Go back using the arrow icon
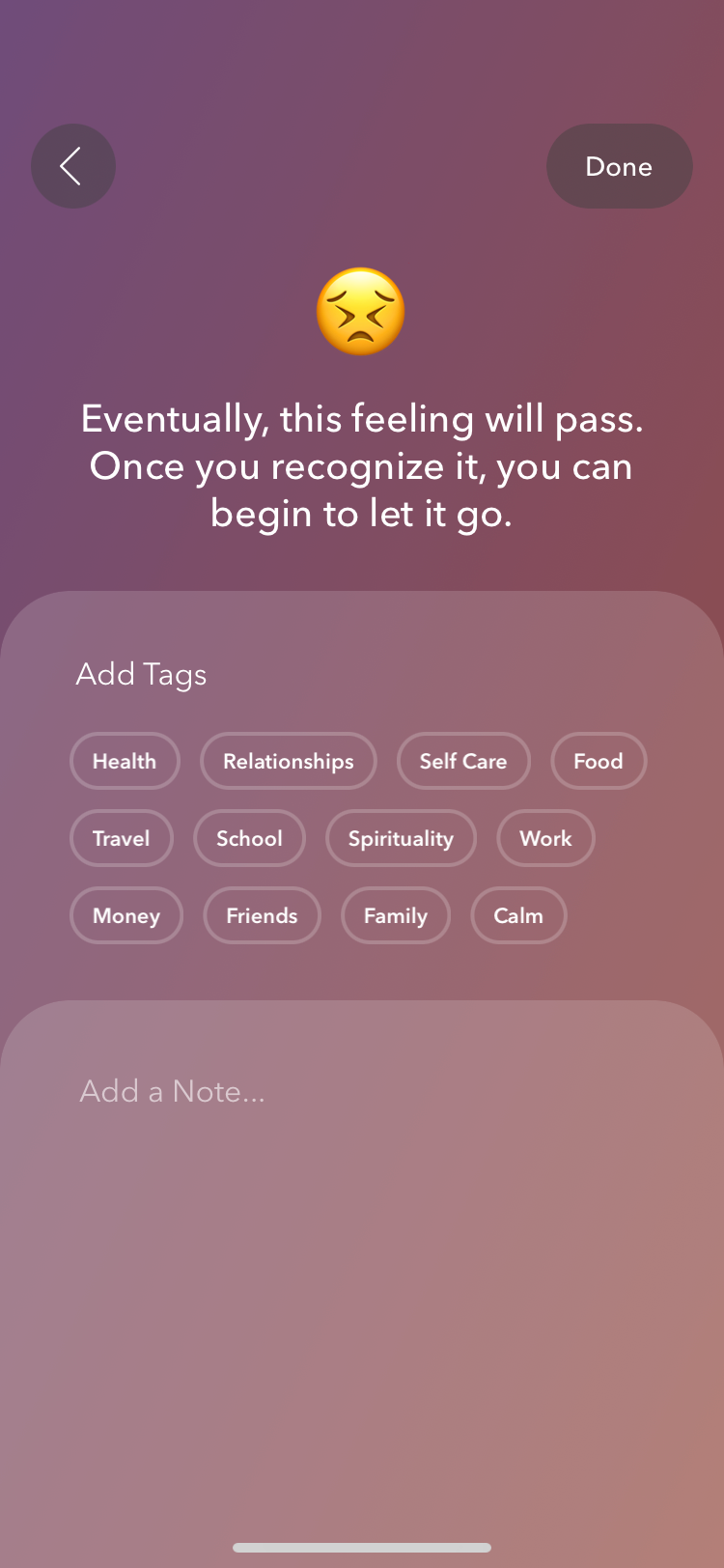 pyautogui.click(x=72, y=166)
